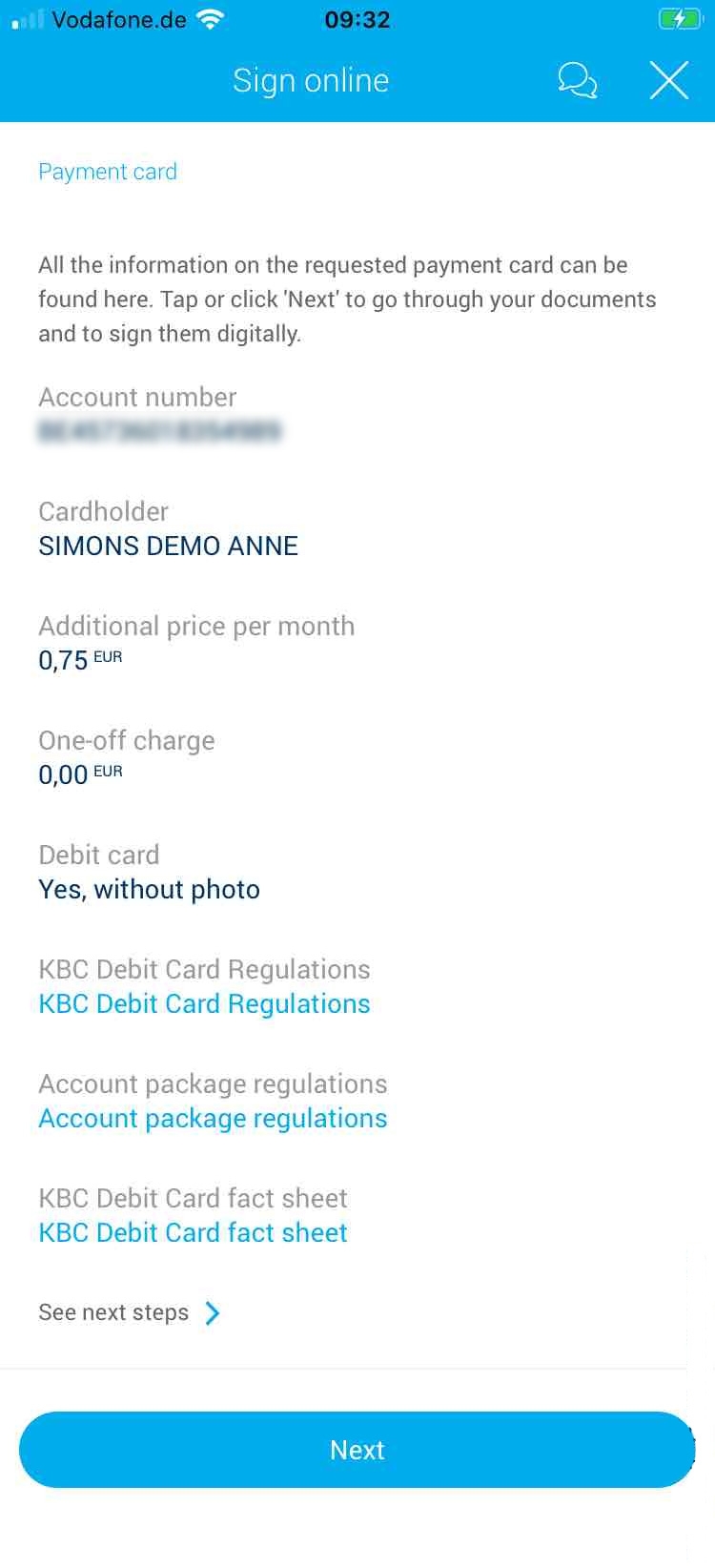
Task: Open the KBC Debit Card fact sheet
Action: click(x=193, y=1232)
